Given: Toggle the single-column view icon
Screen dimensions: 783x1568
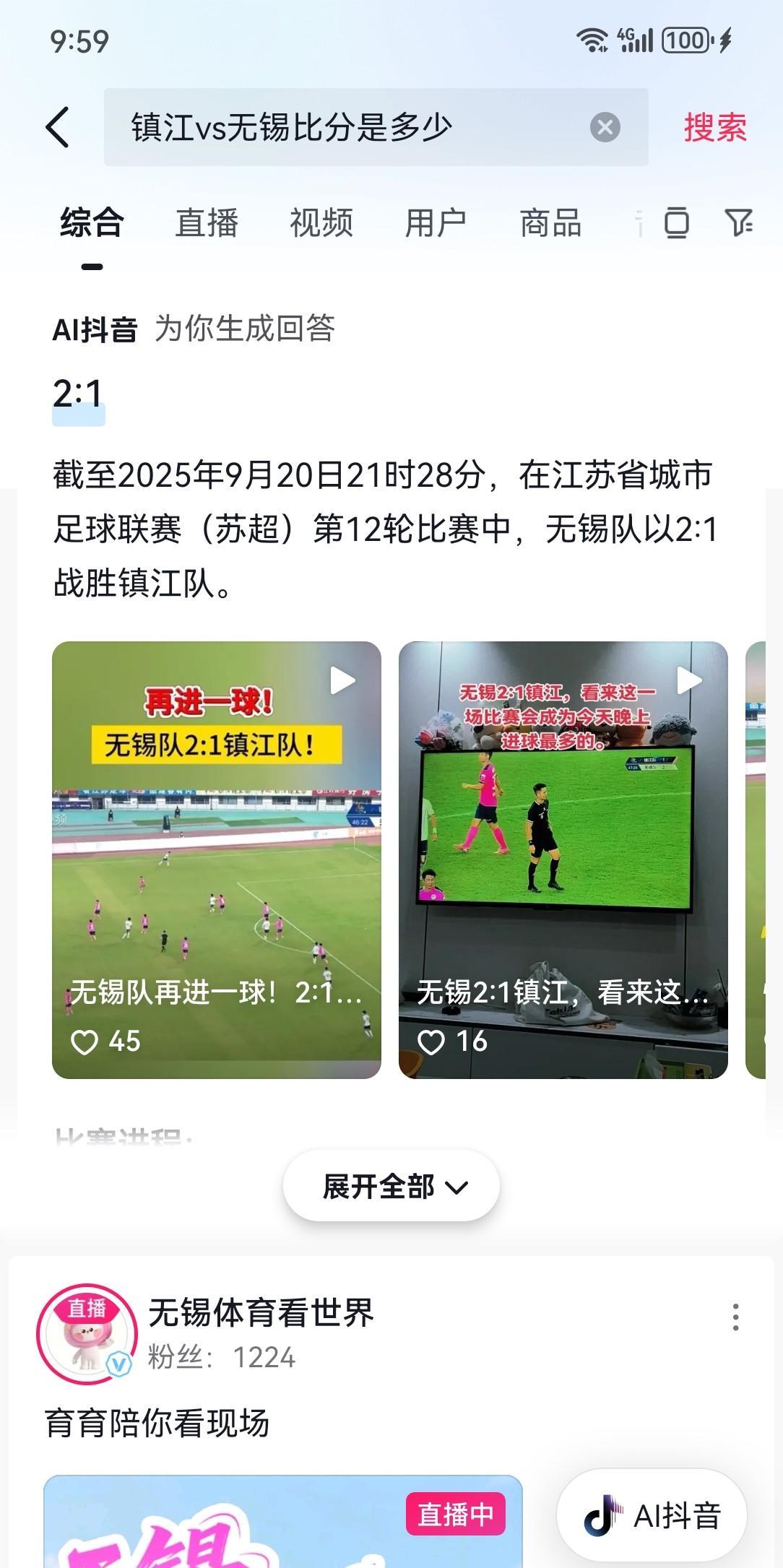Looking at the screenshot, I should tap(676, 222).
